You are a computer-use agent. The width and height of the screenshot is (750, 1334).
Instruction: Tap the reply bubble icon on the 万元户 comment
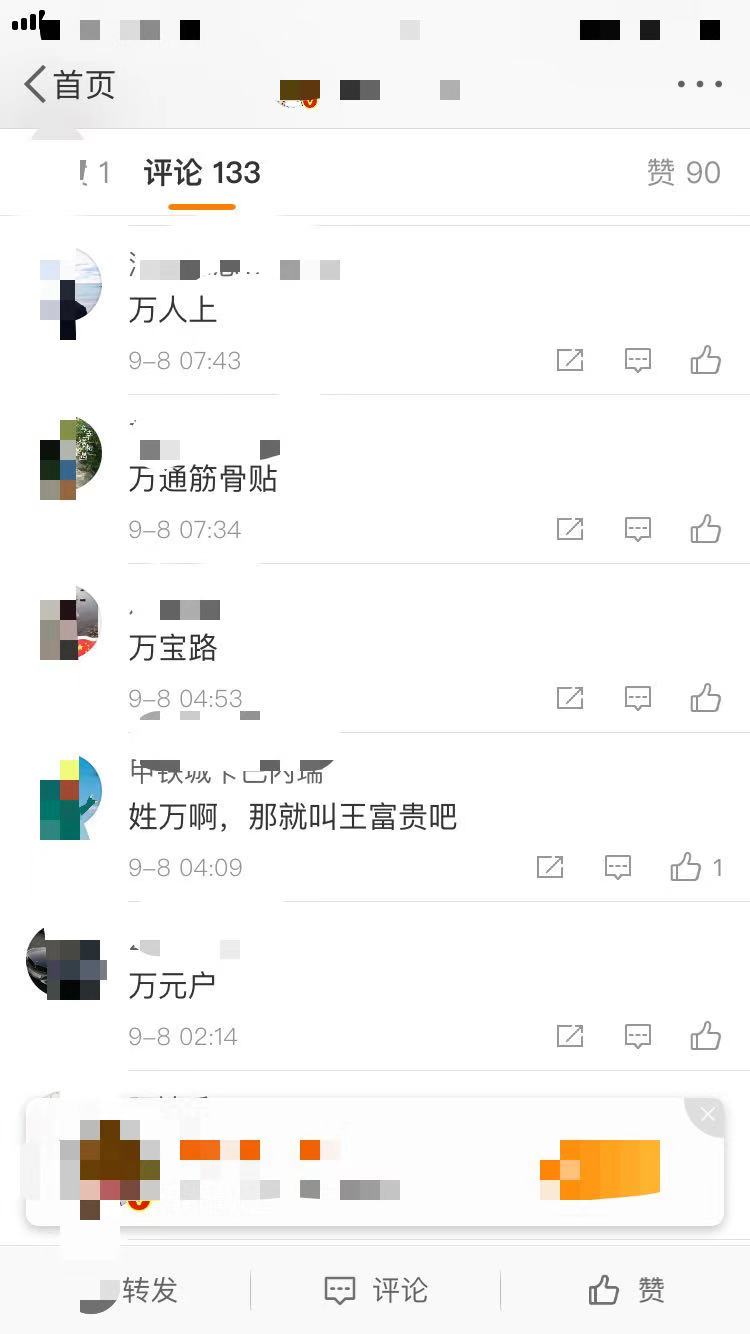(638, 1036)
